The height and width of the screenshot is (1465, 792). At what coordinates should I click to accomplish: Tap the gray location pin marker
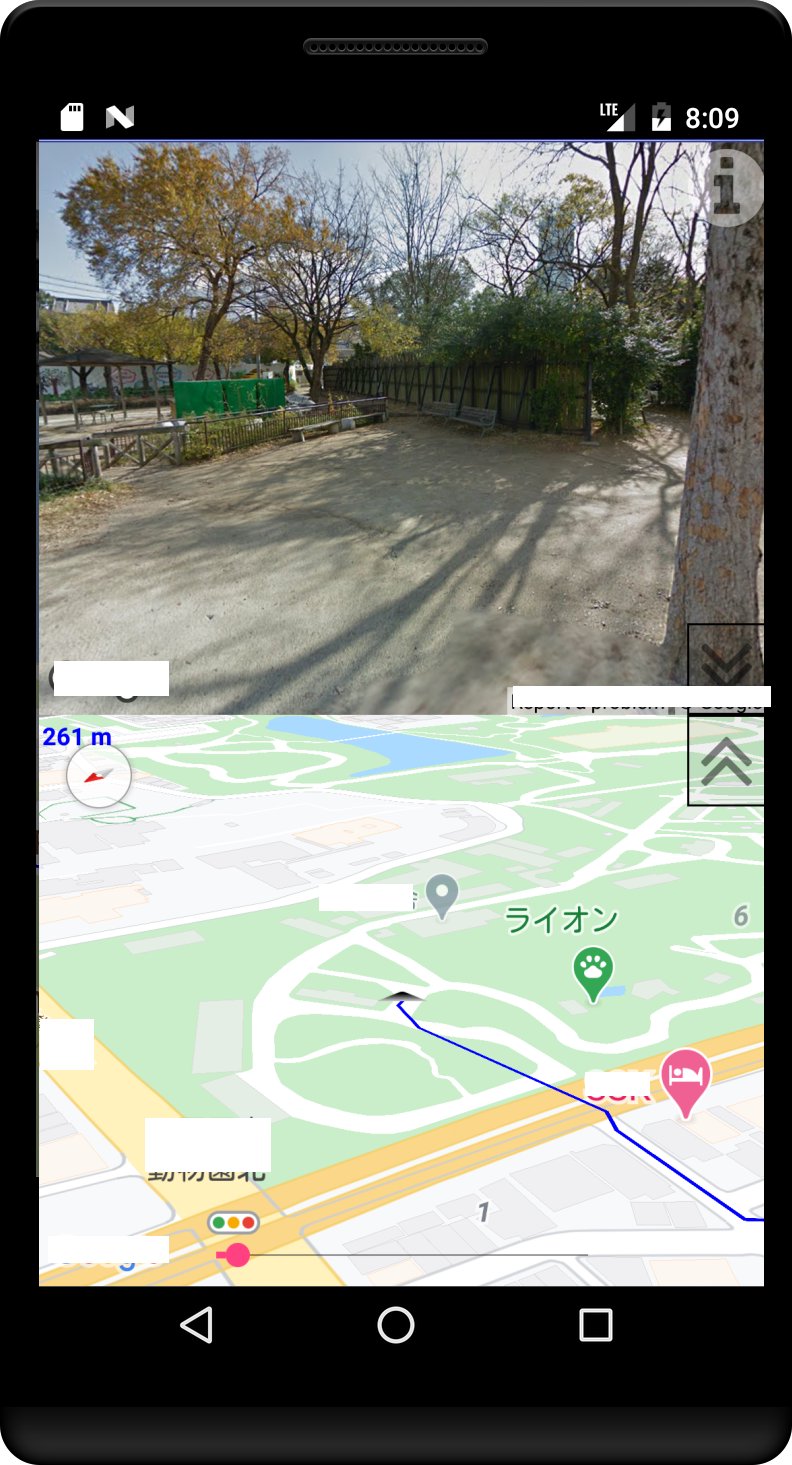coord(442,896)
